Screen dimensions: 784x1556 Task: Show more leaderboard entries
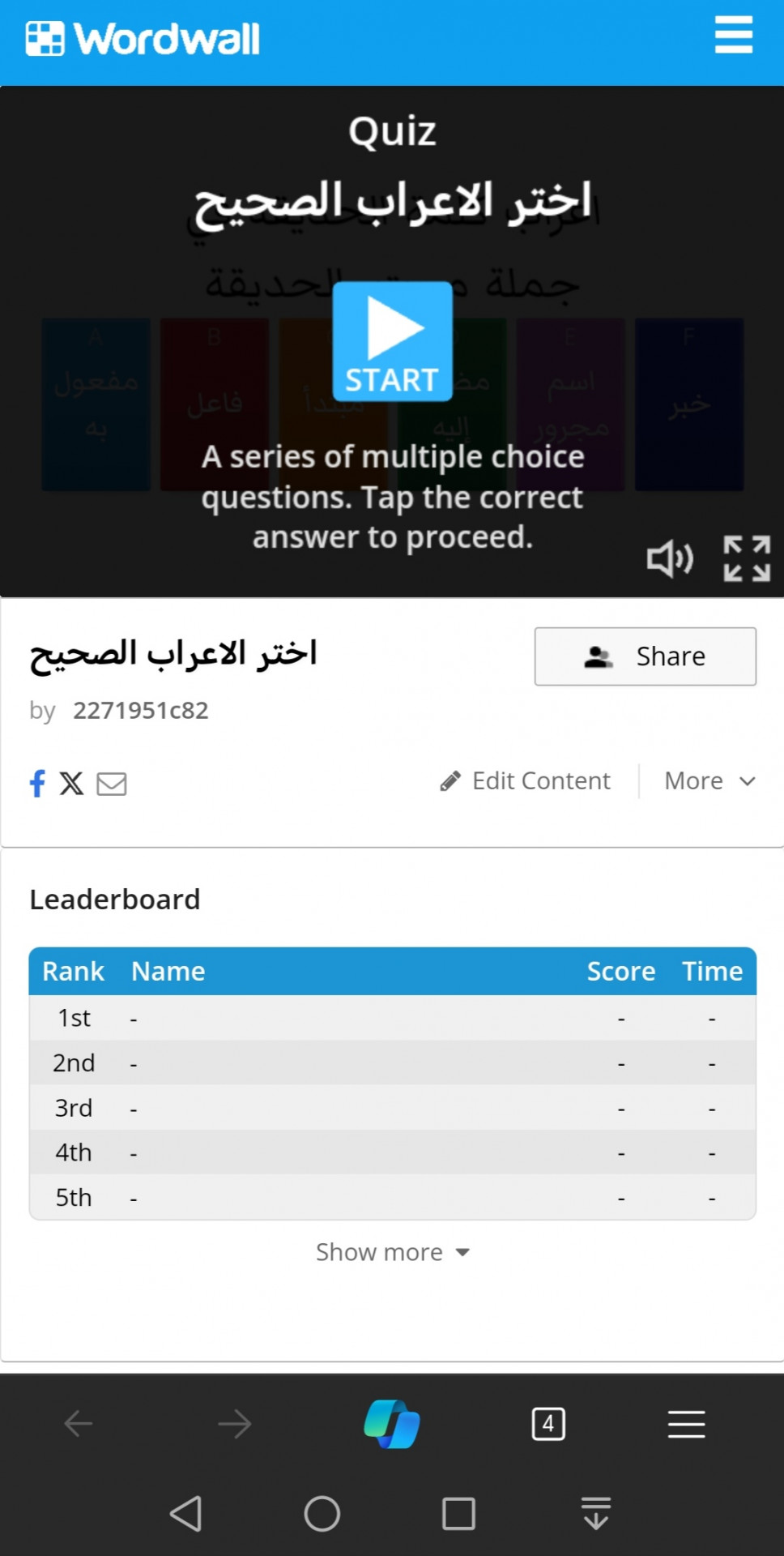pos(393,1252)
